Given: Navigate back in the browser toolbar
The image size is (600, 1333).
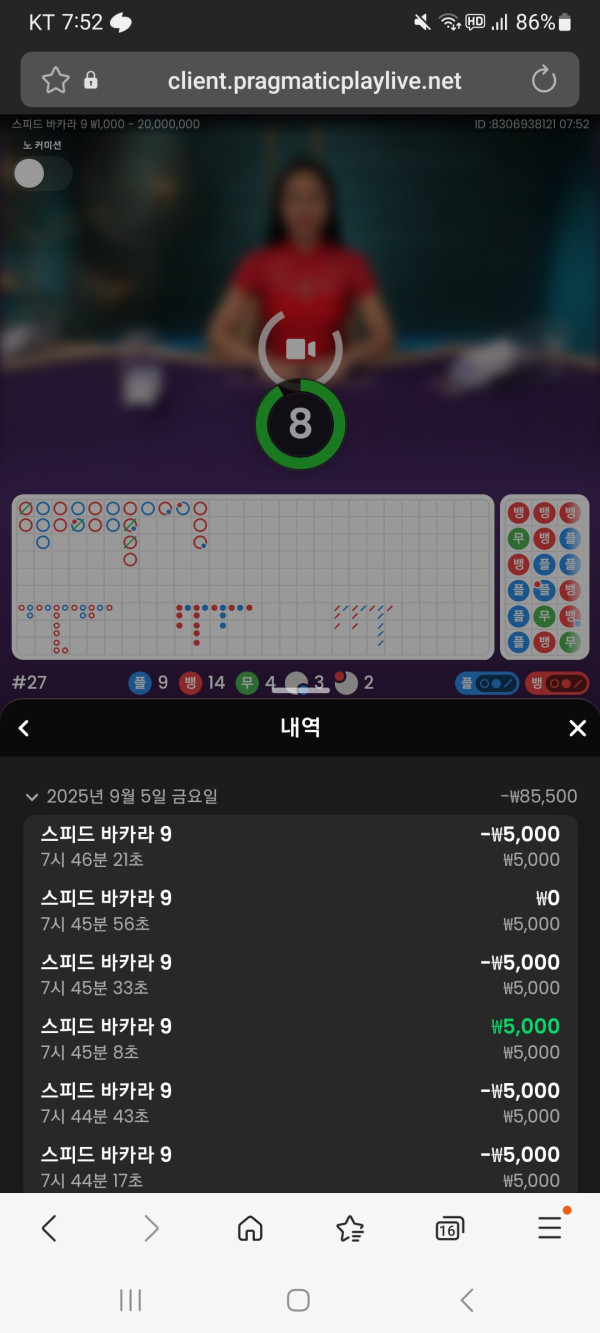Looking at the screenshot, I should tap(49, 1228).
